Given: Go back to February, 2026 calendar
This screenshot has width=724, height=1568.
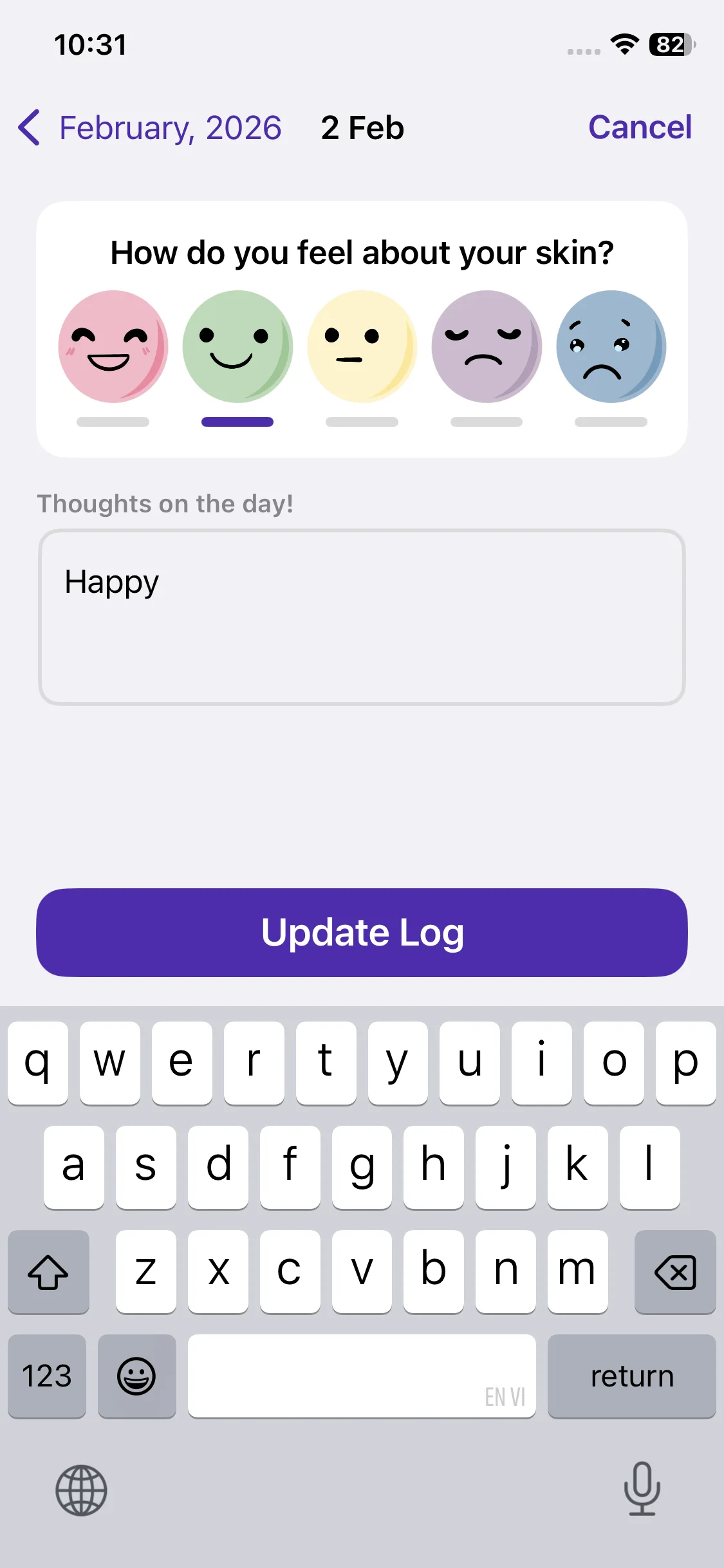Looking at the screenshot, I should [x=149, y=127].
